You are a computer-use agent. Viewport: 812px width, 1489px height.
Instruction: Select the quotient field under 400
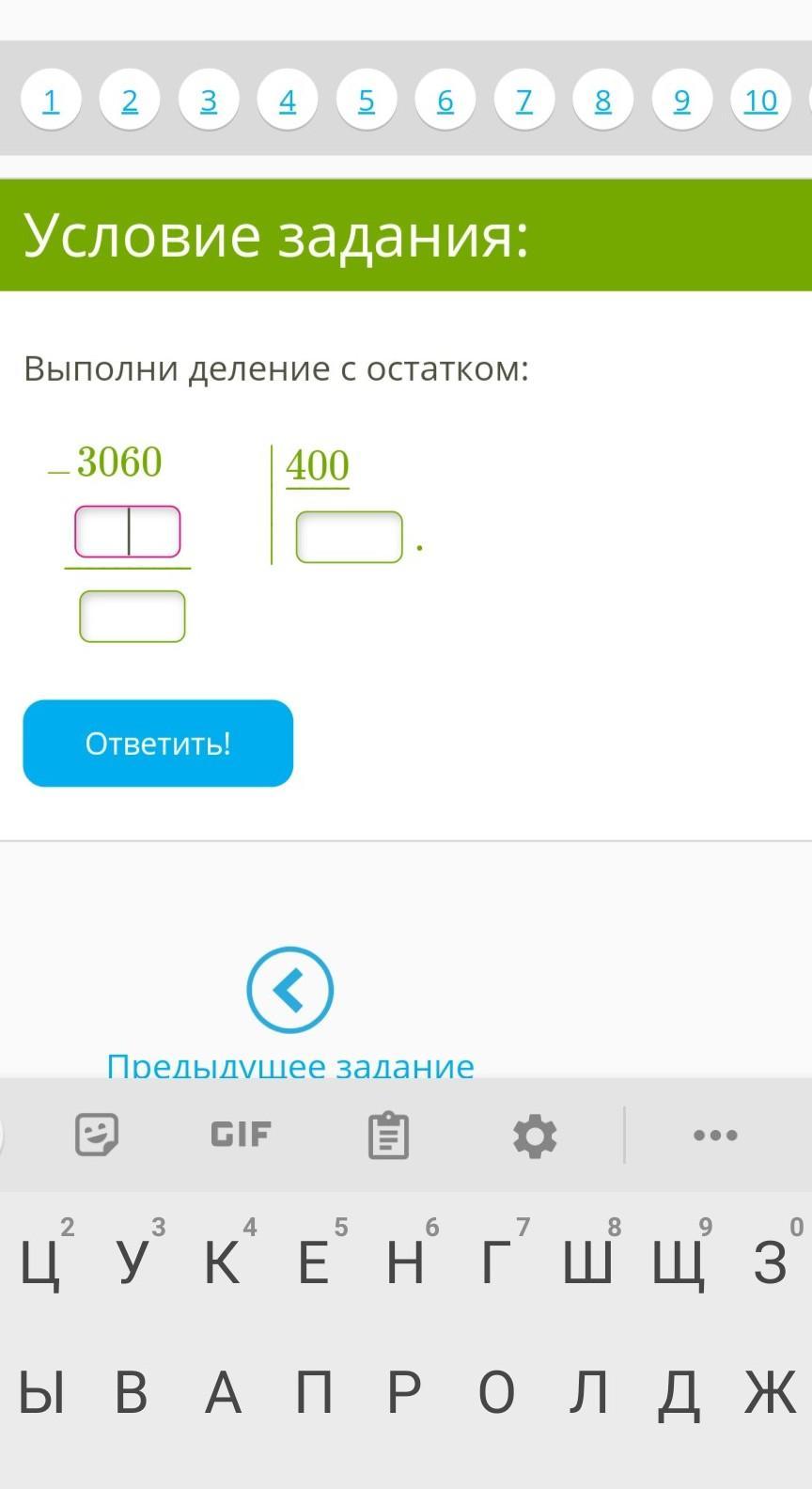click(x=349, y=538)
